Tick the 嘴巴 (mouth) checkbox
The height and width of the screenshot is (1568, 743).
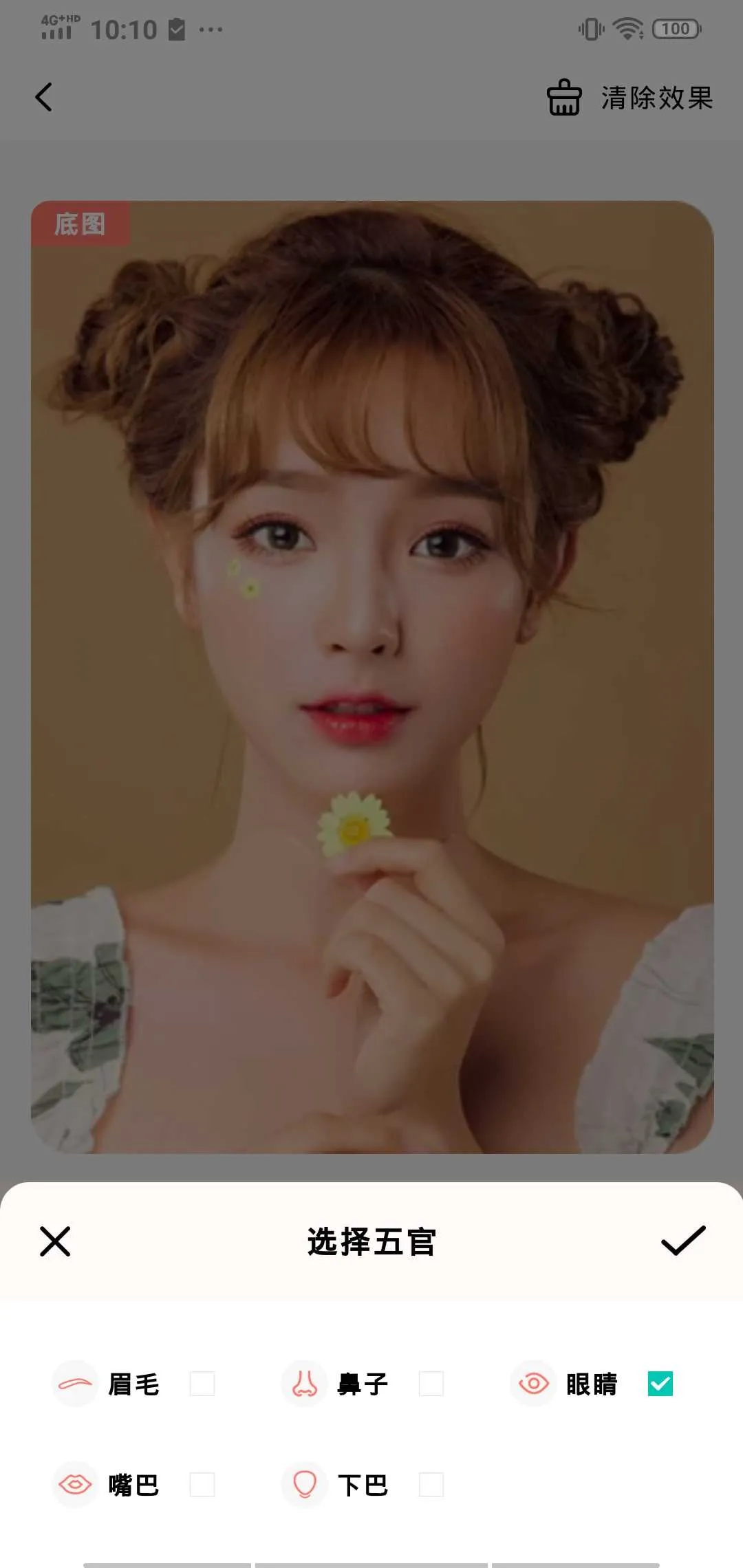pyautogui.click(x=202, y=1485)
